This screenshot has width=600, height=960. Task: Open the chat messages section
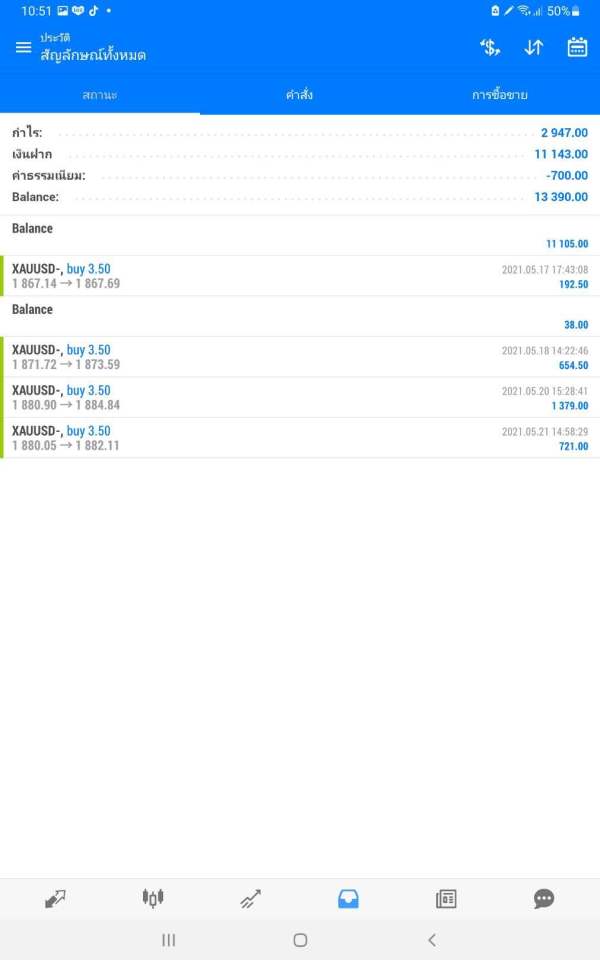pos(544,899)
